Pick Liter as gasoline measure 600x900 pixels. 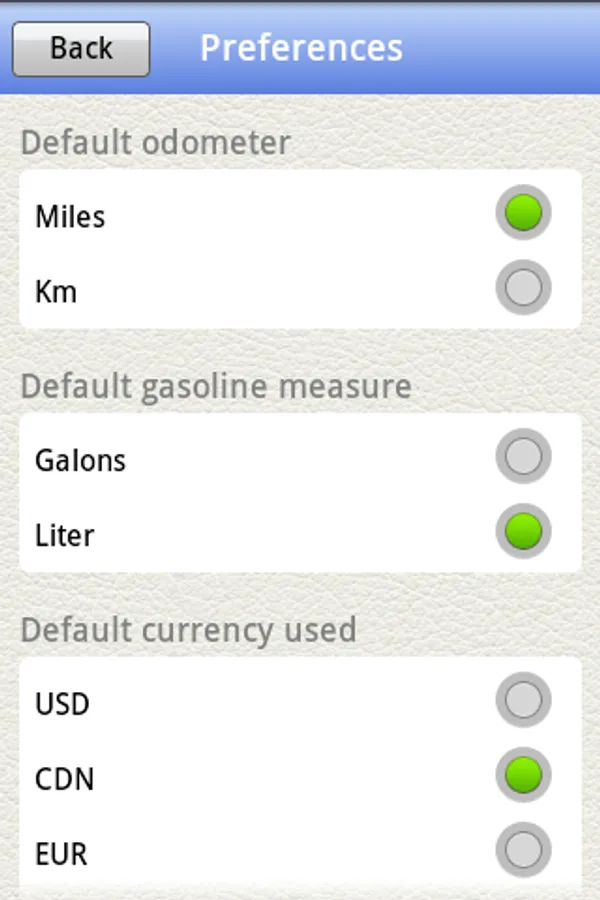point(523,532)
